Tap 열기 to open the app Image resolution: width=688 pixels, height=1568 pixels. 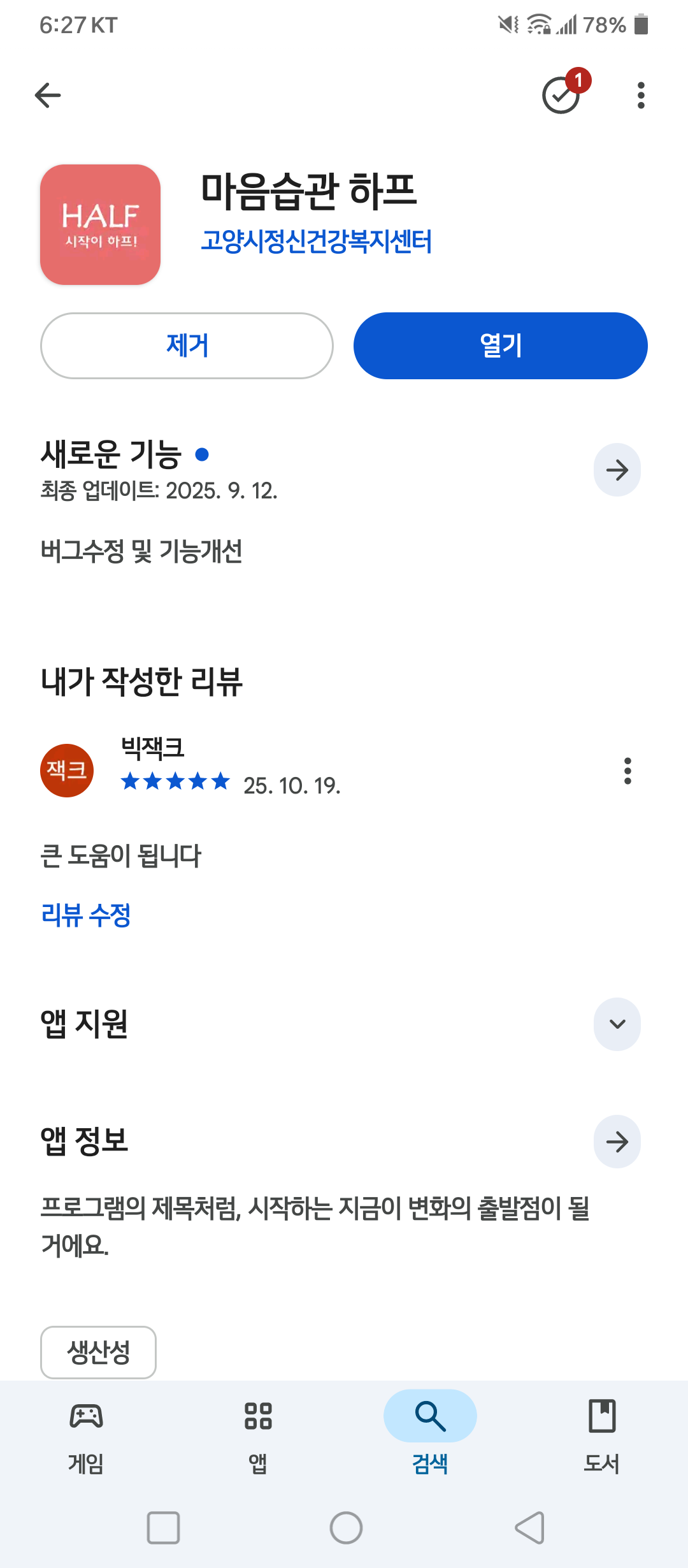point(500,345)
